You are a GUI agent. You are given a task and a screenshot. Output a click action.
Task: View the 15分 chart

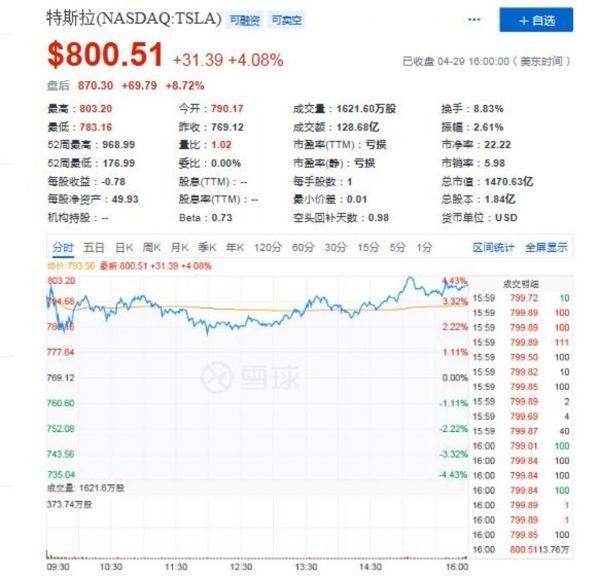click(369, 247)
